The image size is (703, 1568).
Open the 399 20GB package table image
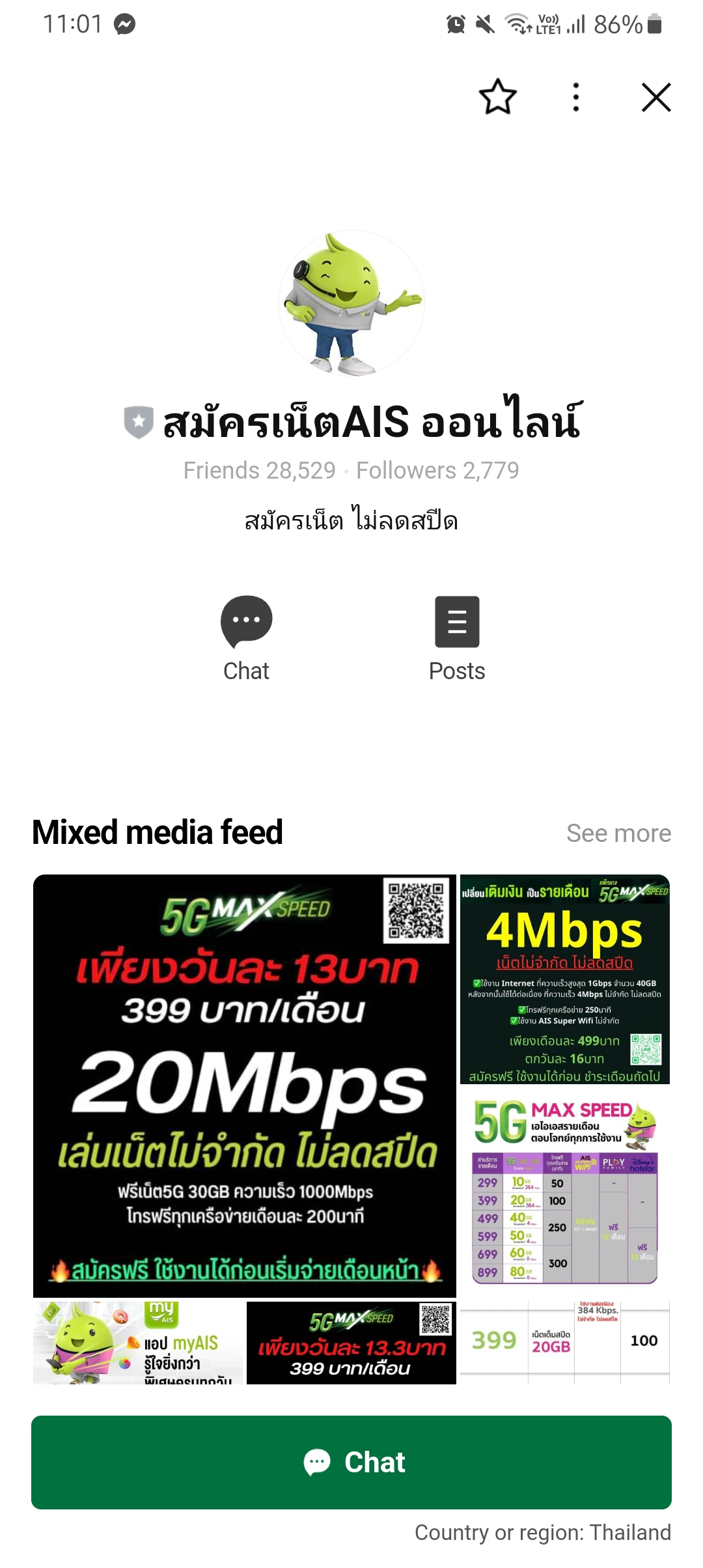coord(564,1343)
